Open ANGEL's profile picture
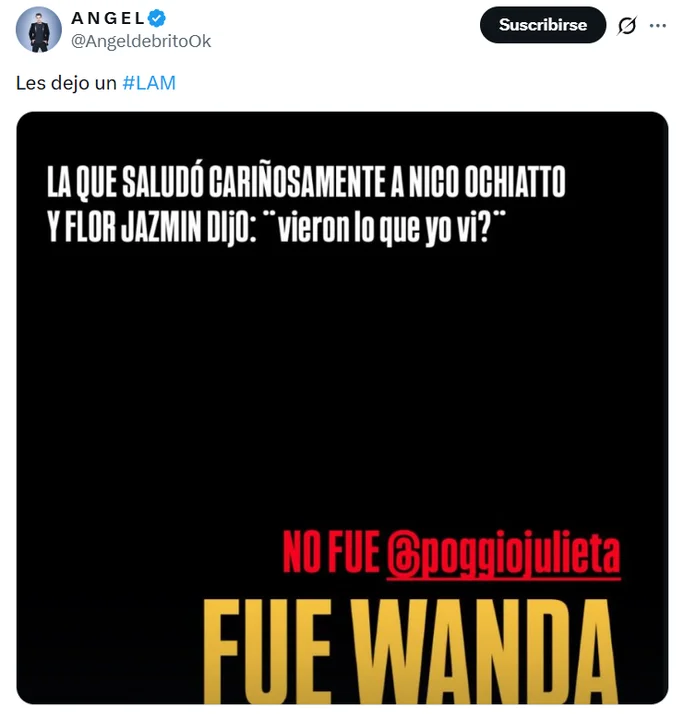This screenshot has width=684, height=720. 39,29
